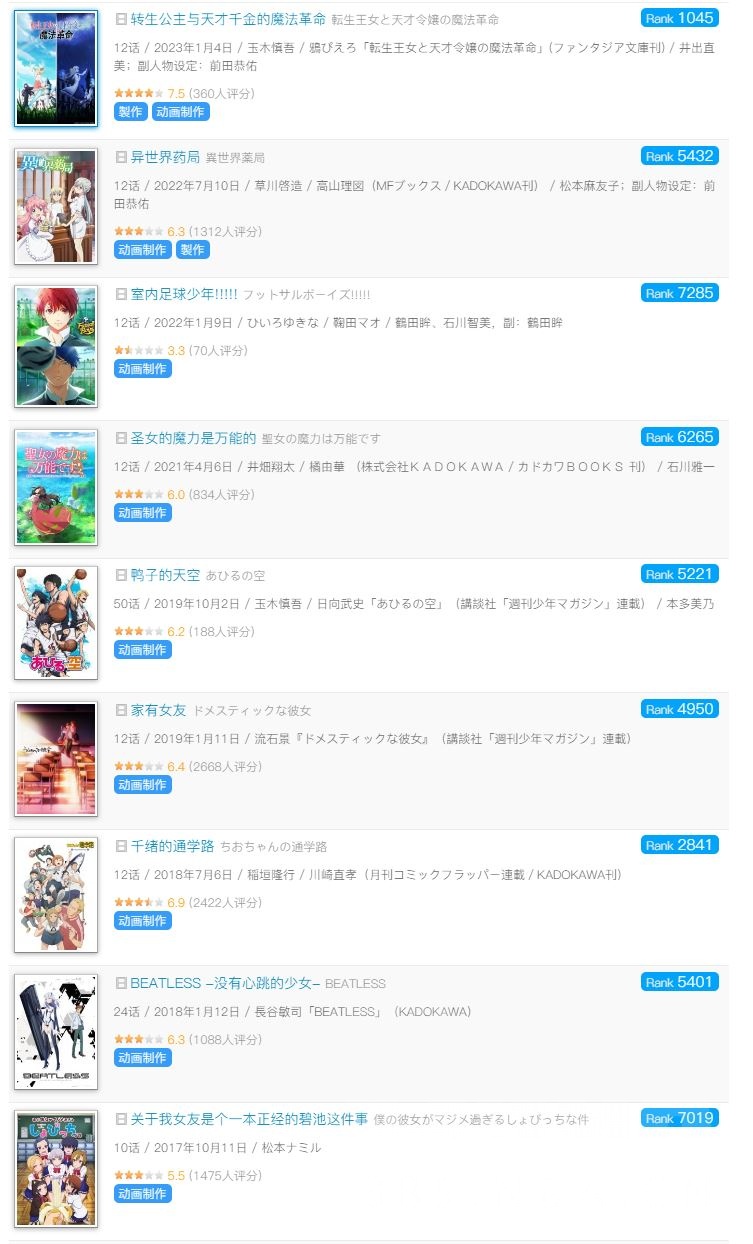Image resolution: width=753 pixels, height=1244 pixels.
Task: Open the Rank 1045 badge
Action: pyautogui.click(x=679, y=18)
